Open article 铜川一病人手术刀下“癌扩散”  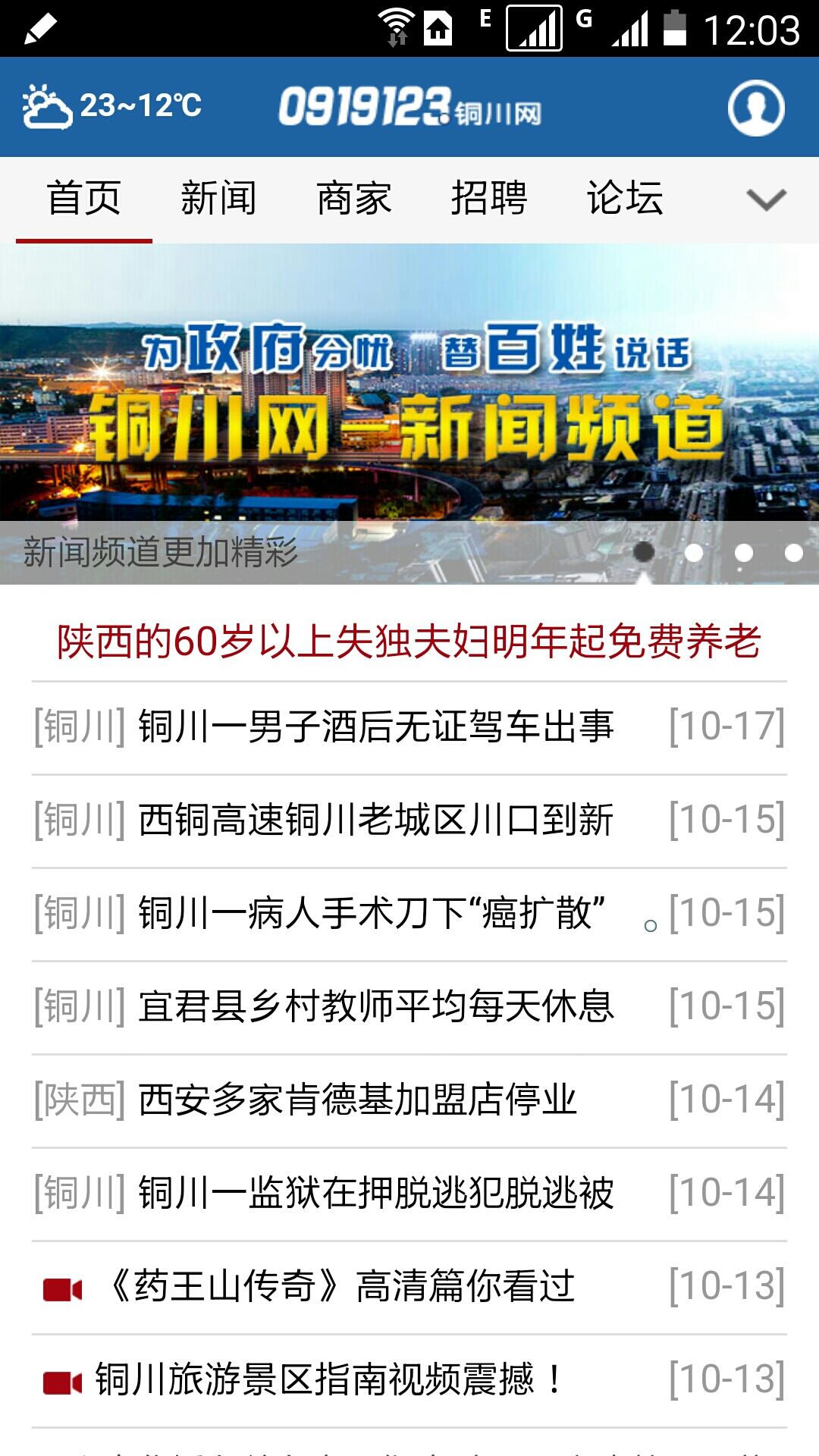(x=372, y=913)
